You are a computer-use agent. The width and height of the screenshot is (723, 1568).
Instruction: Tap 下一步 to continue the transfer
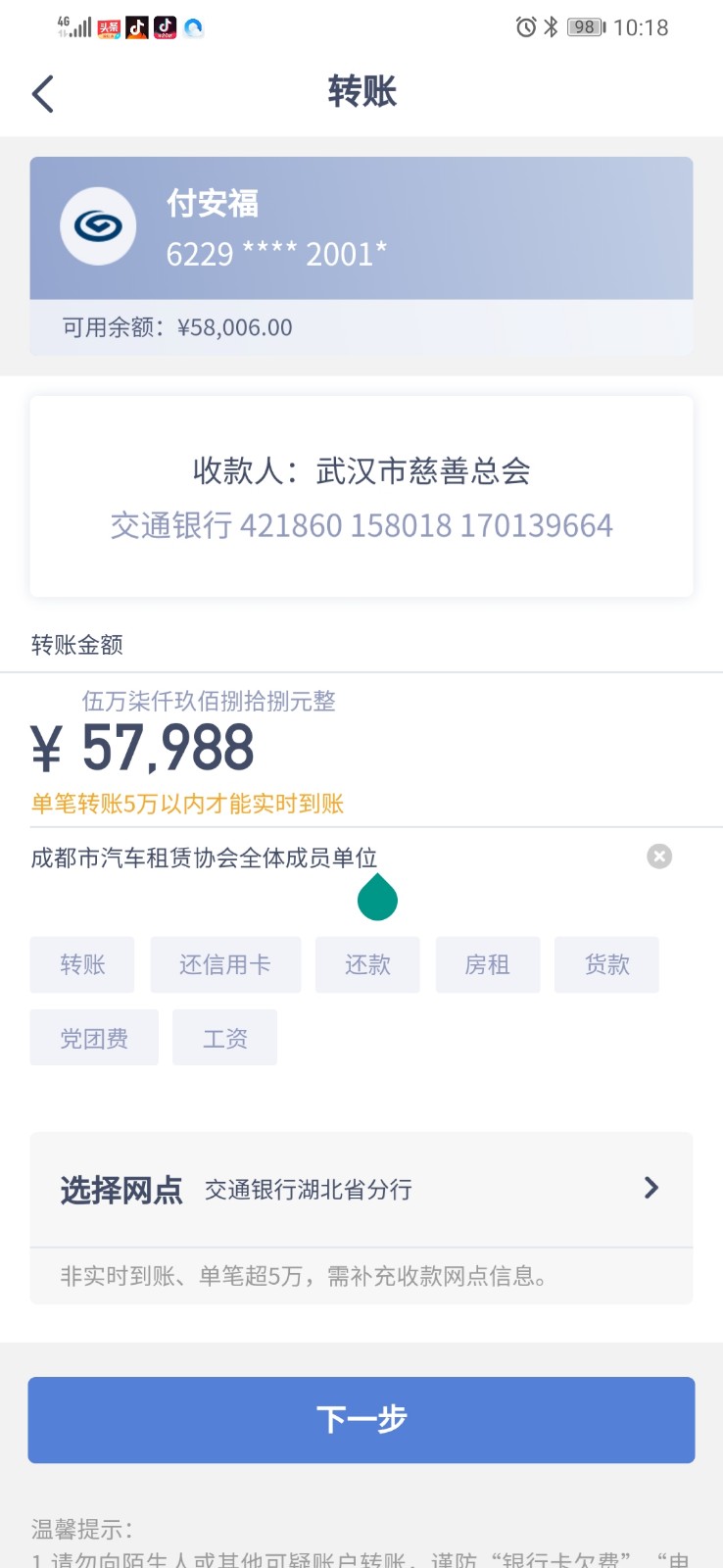pyautogui.click(x=361, y=1419)
